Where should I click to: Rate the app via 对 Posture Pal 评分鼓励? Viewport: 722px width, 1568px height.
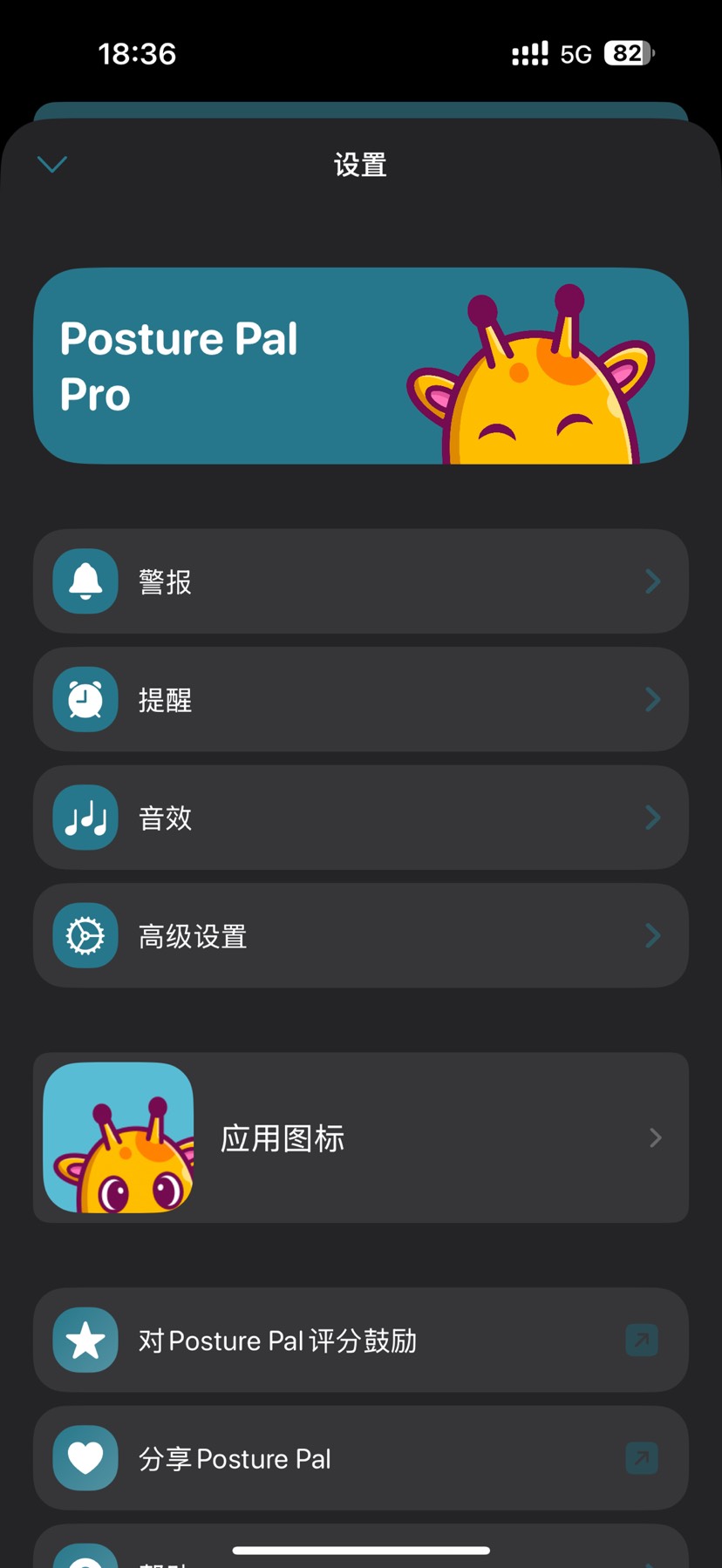(360, 1340)
